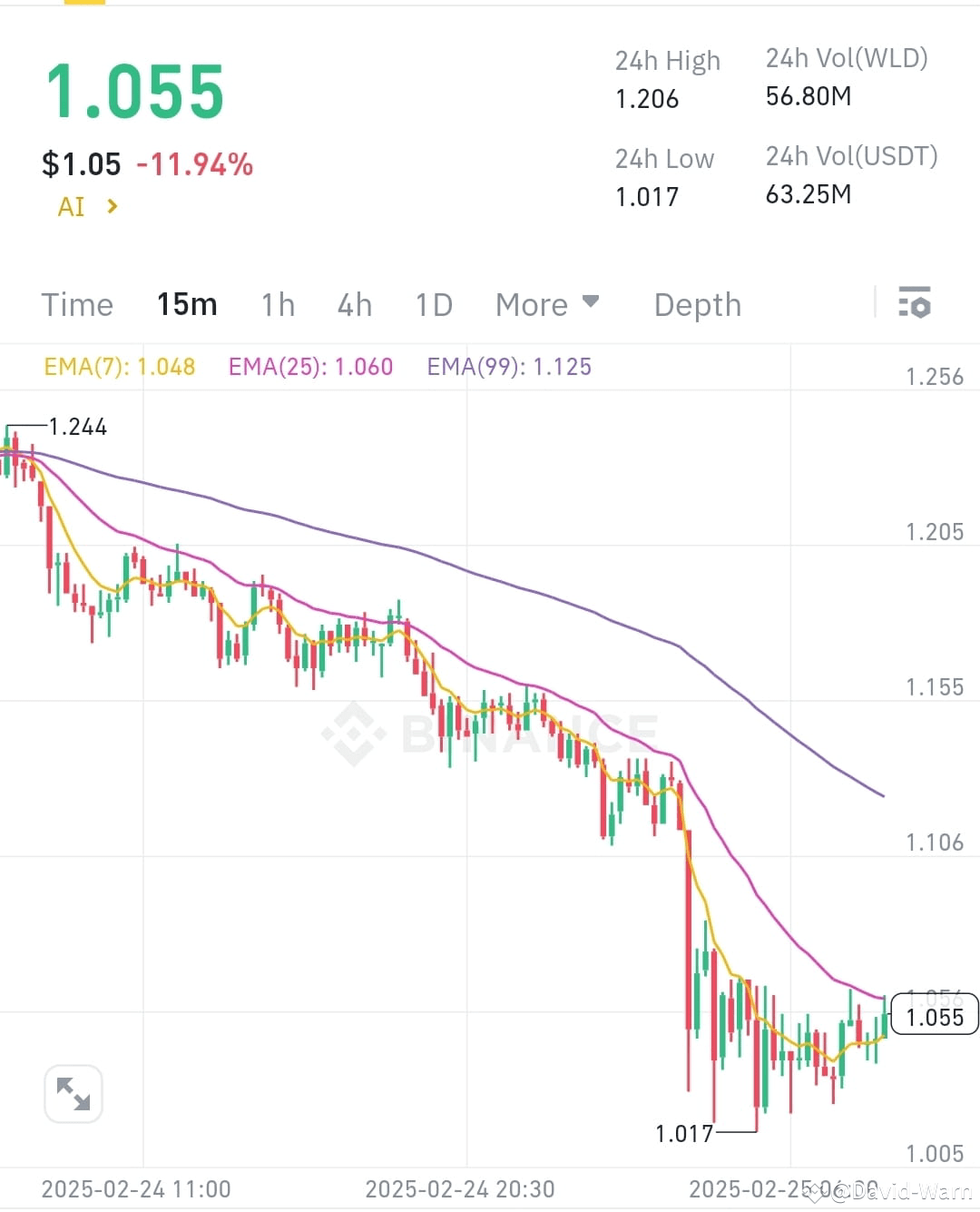Toggle the EMA(7) indicator label
Viewport: 980px width, 1212px height.
[x=119, y=366]
